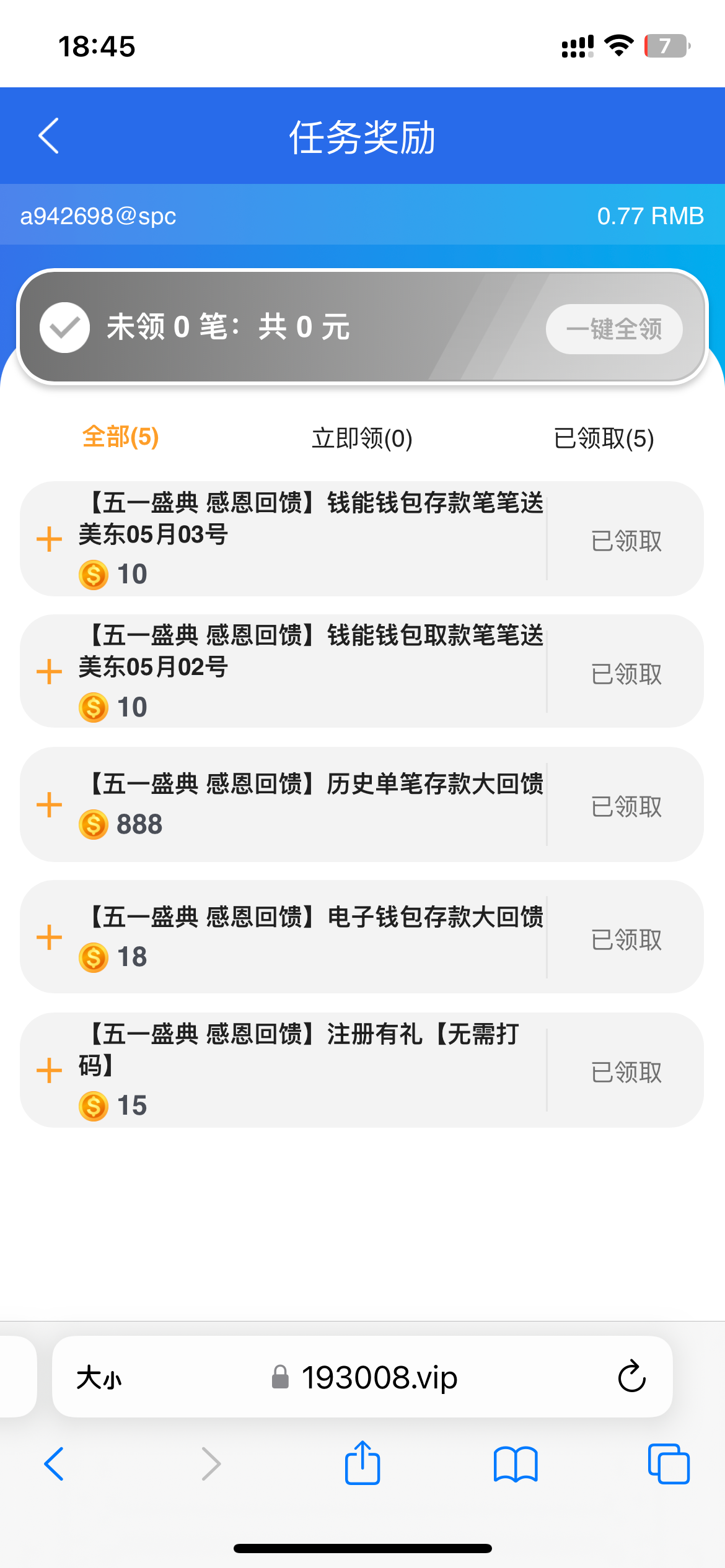Navigate back in Safari browser history

55,1465
